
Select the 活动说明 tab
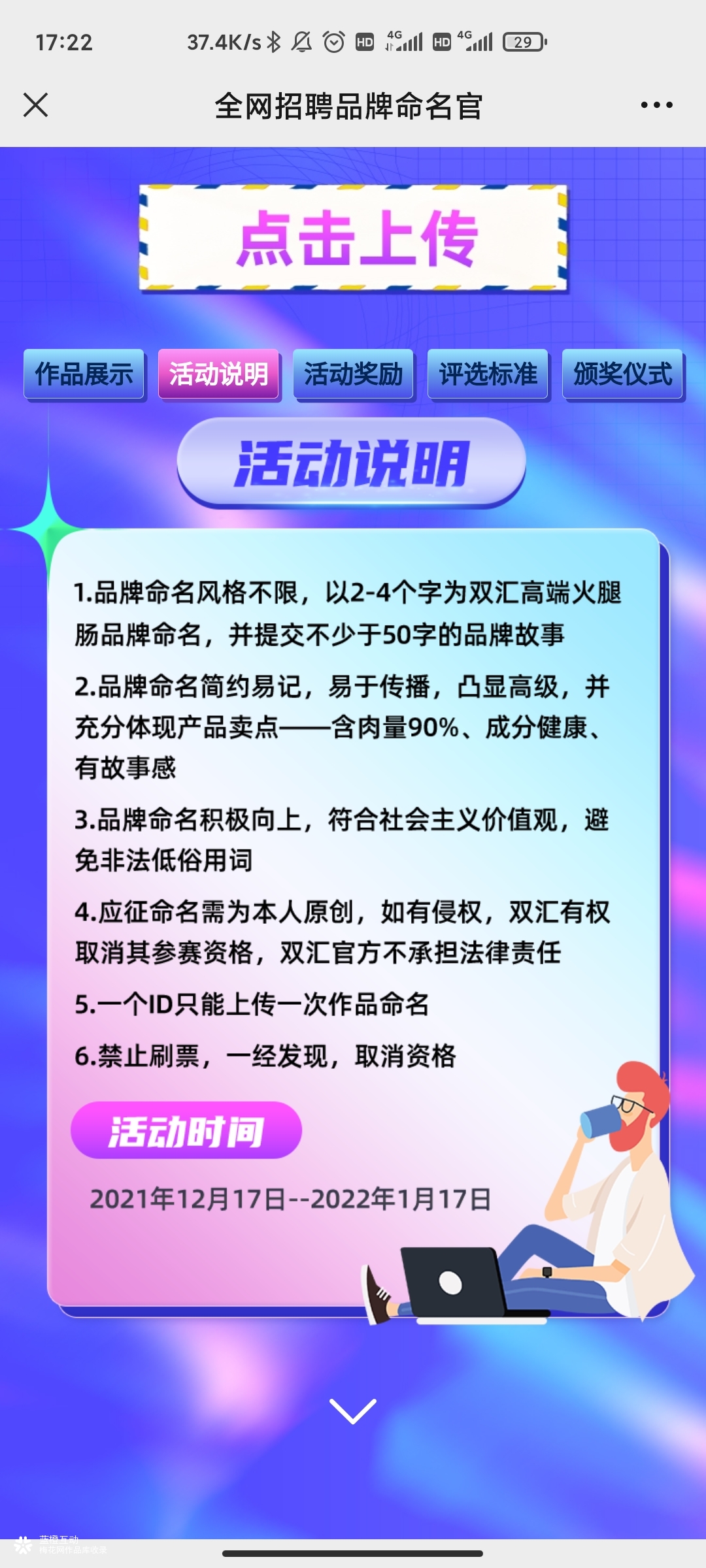tap(218, 374)
